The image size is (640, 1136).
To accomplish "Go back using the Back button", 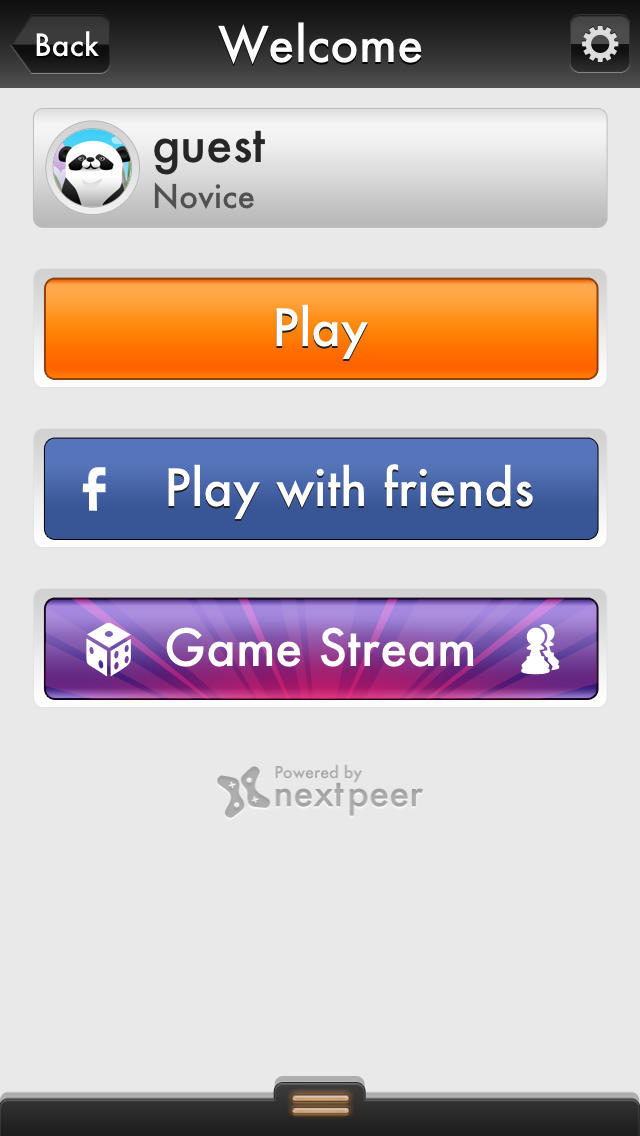I will 61,45.
